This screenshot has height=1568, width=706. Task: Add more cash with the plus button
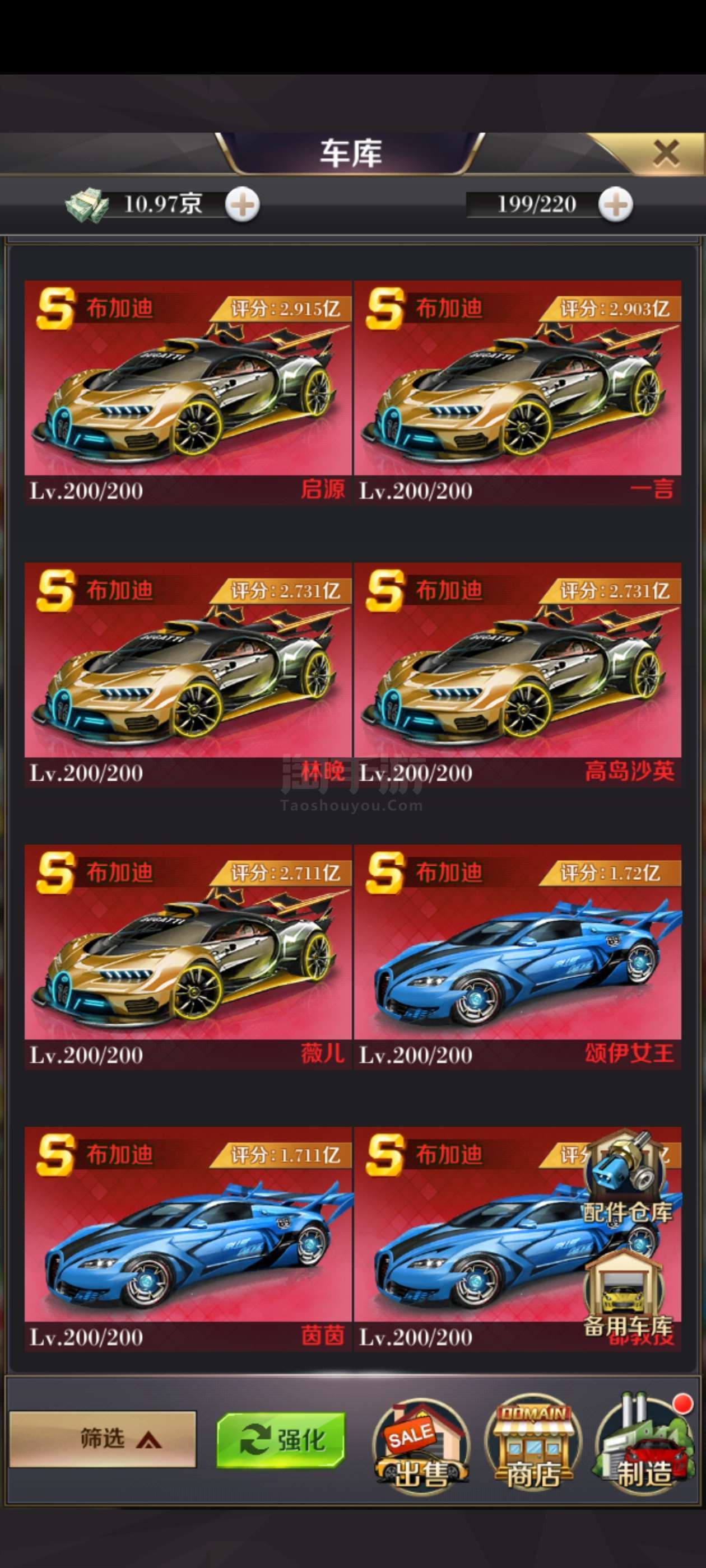point(243,204)
